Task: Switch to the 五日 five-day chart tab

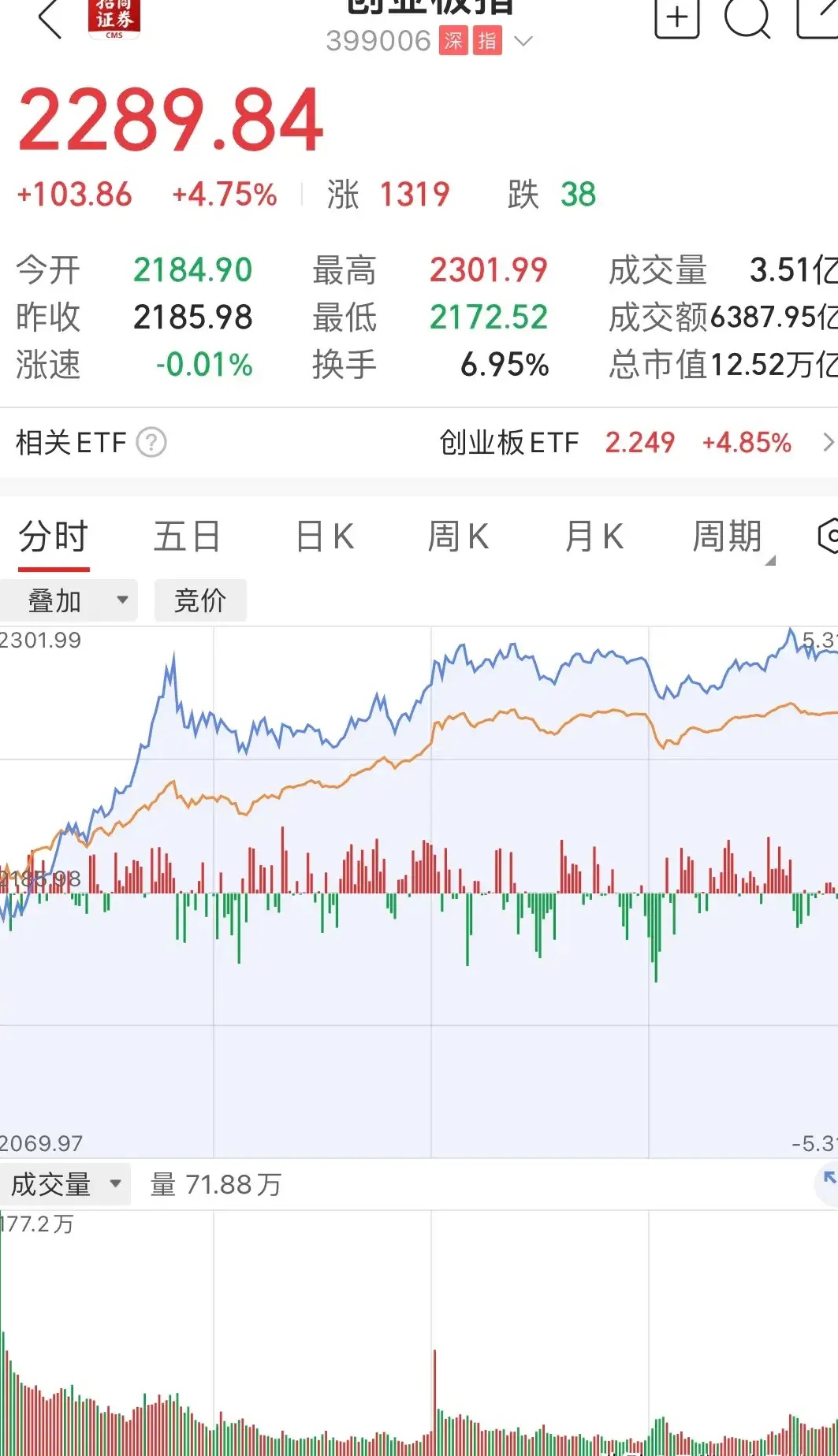Action: click(x=187, y=536)
